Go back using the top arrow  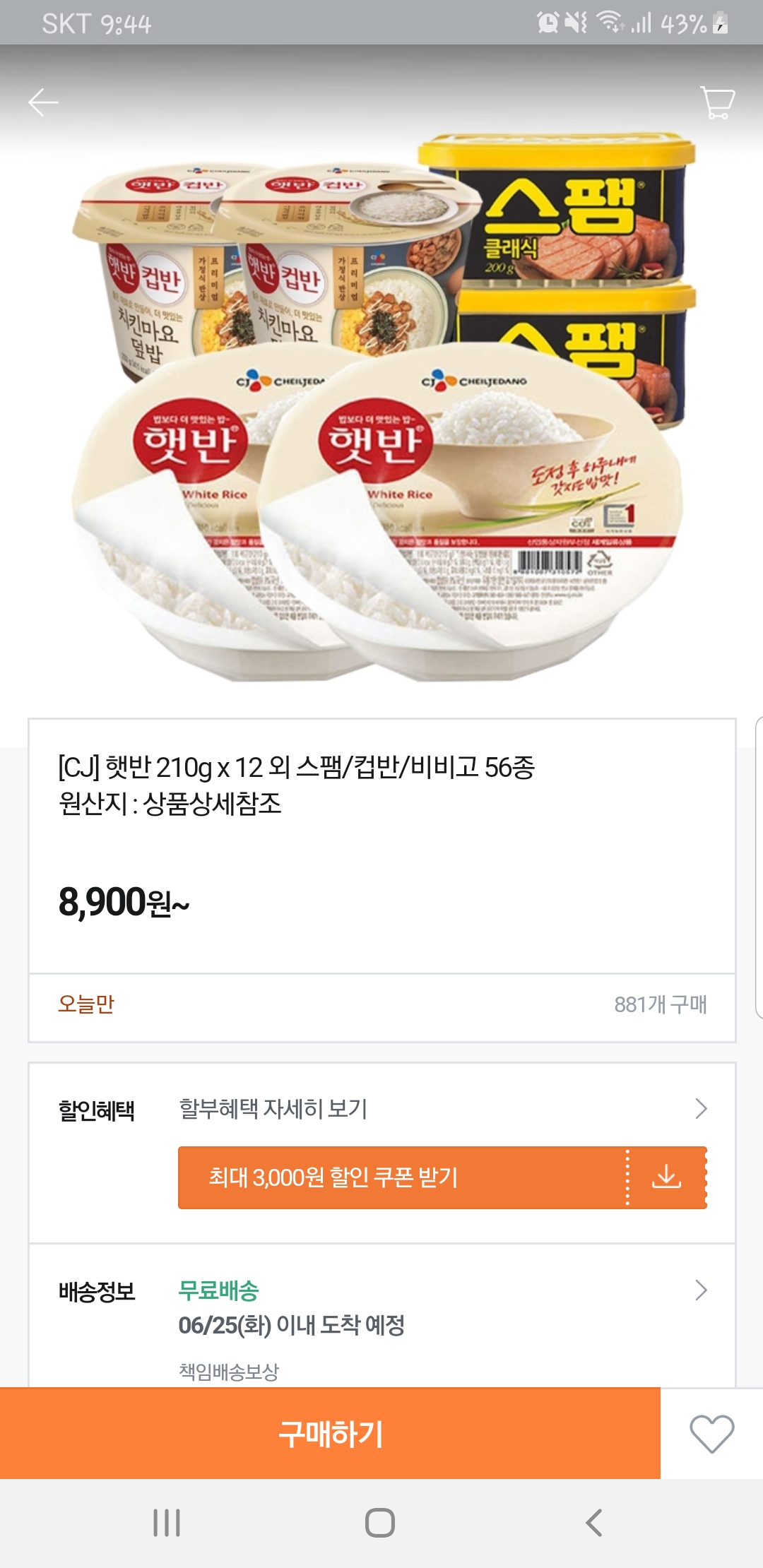click(x=43, y=102)
